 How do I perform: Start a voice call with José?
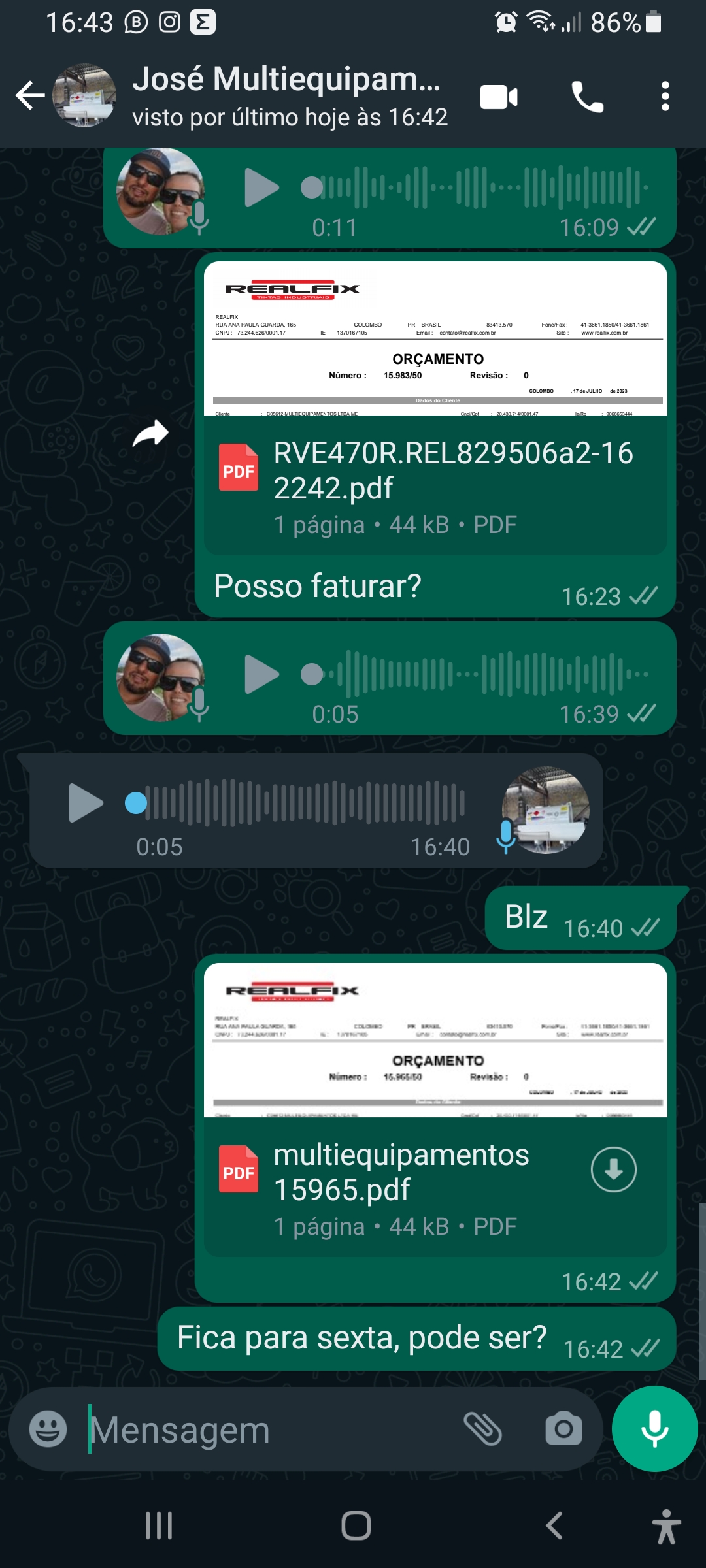click(x=587, y=97)
